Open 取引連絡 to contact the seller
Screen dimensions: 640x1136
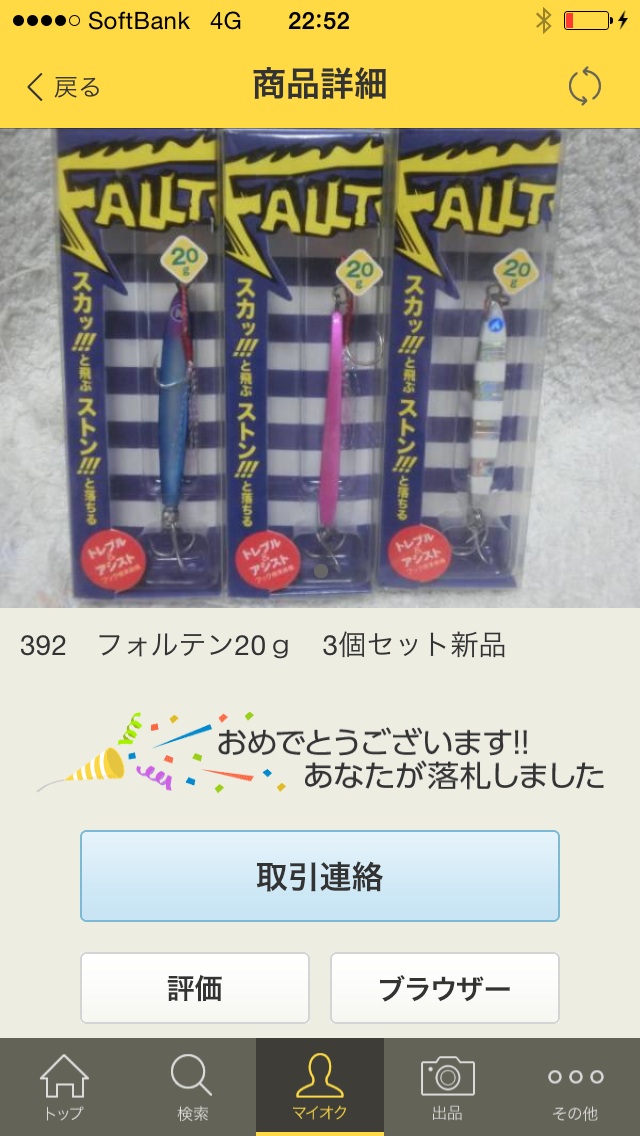[320, 876]
